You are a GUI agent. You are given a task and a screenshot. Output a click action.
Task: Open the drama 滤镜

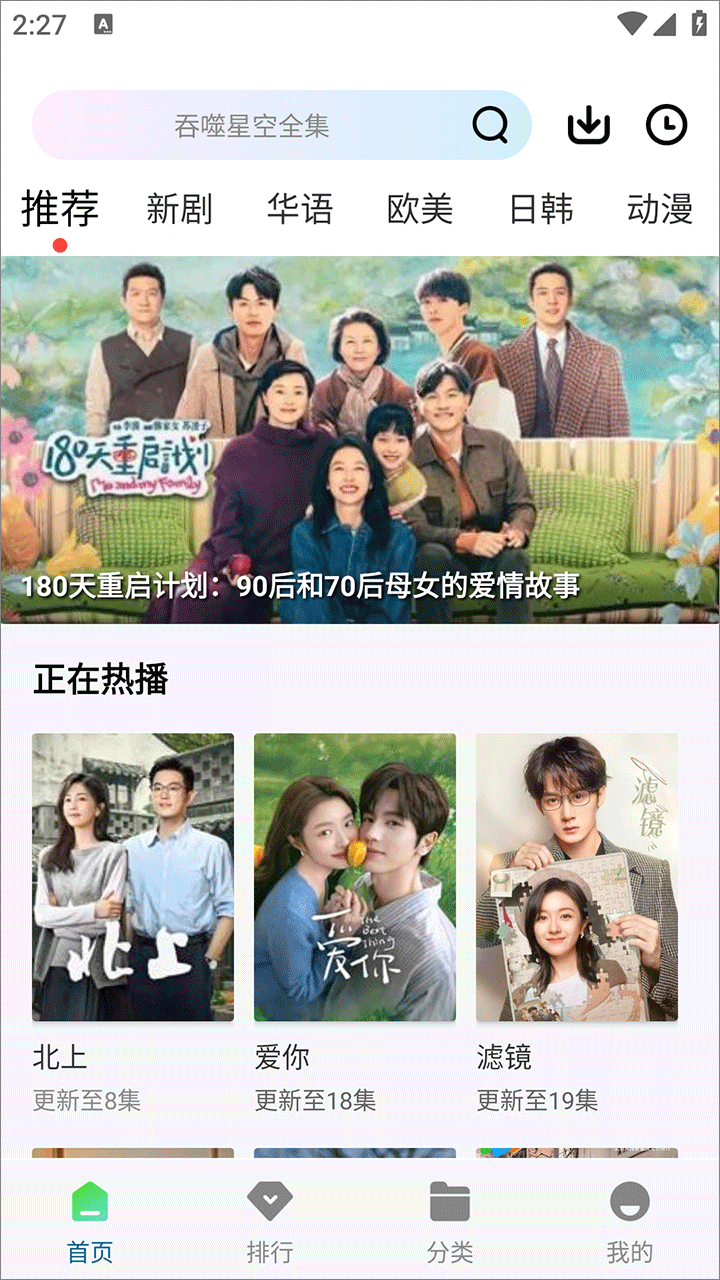tap(577, 877)
